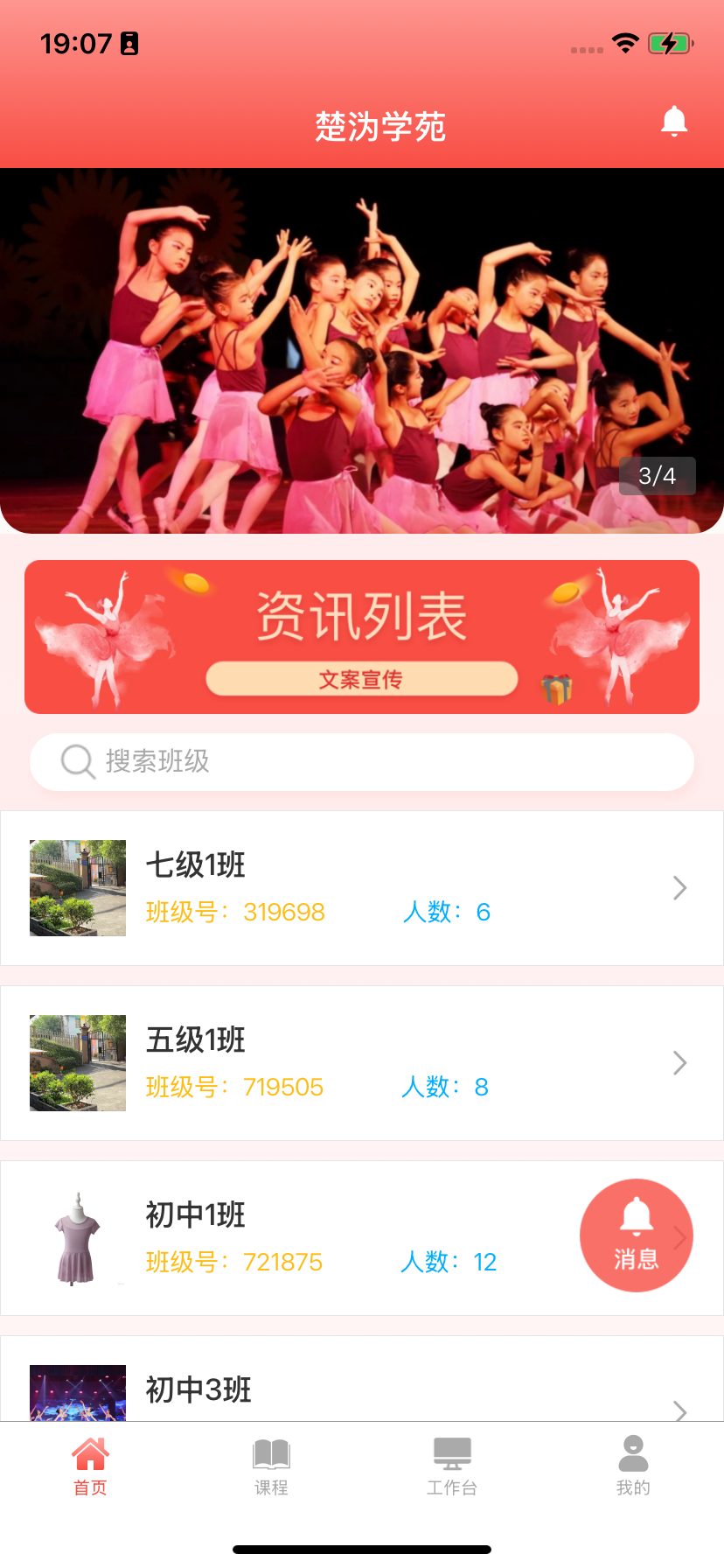
Task: Open class 五级1班
Action: (x=362, y=1063)
